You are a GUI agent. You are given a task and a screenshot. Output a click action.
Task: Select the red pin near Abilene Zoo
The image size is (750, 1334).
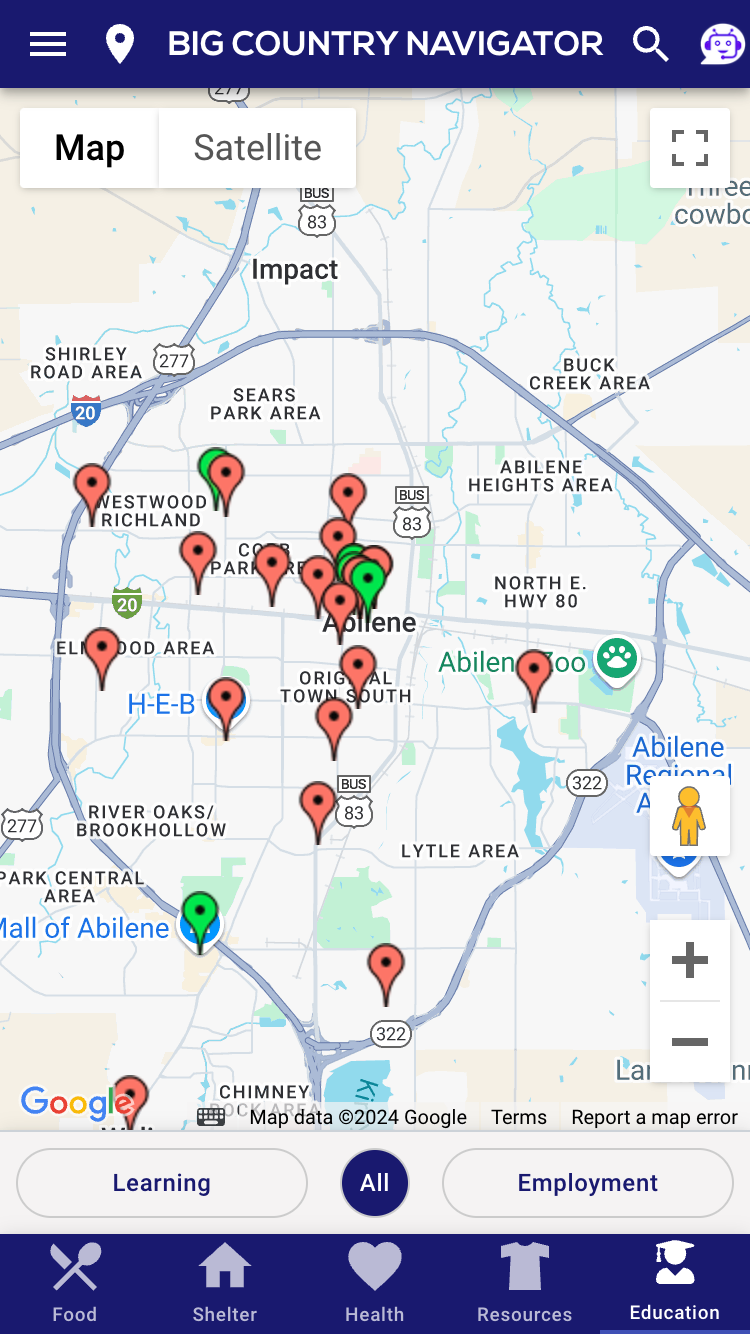click(534, 672)
